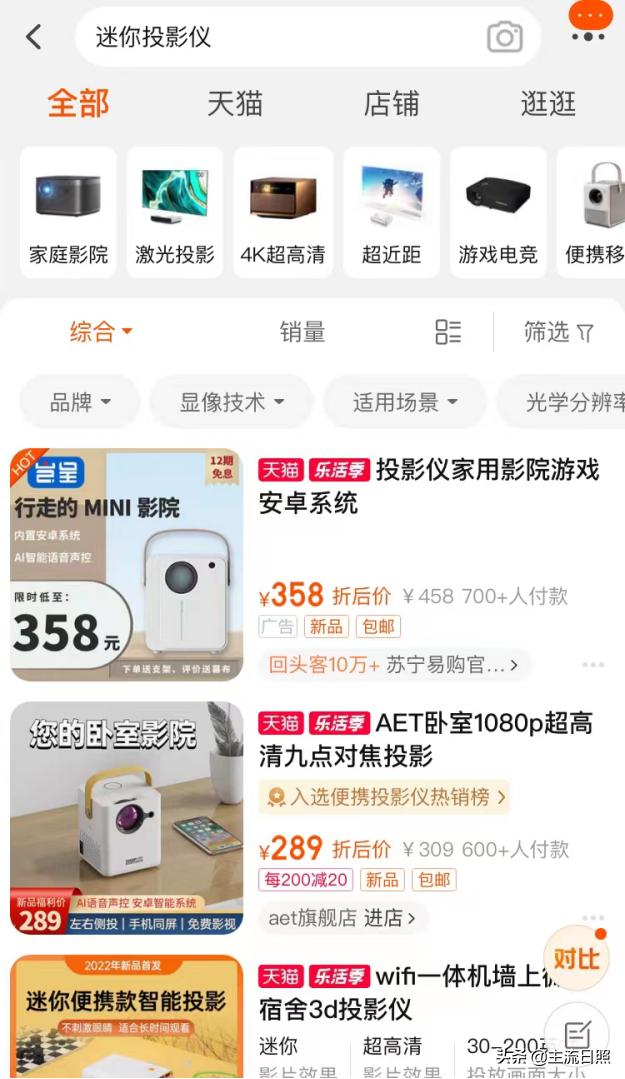
Task: Choose the 4K超高清 category tile
Action: point(283,212)
